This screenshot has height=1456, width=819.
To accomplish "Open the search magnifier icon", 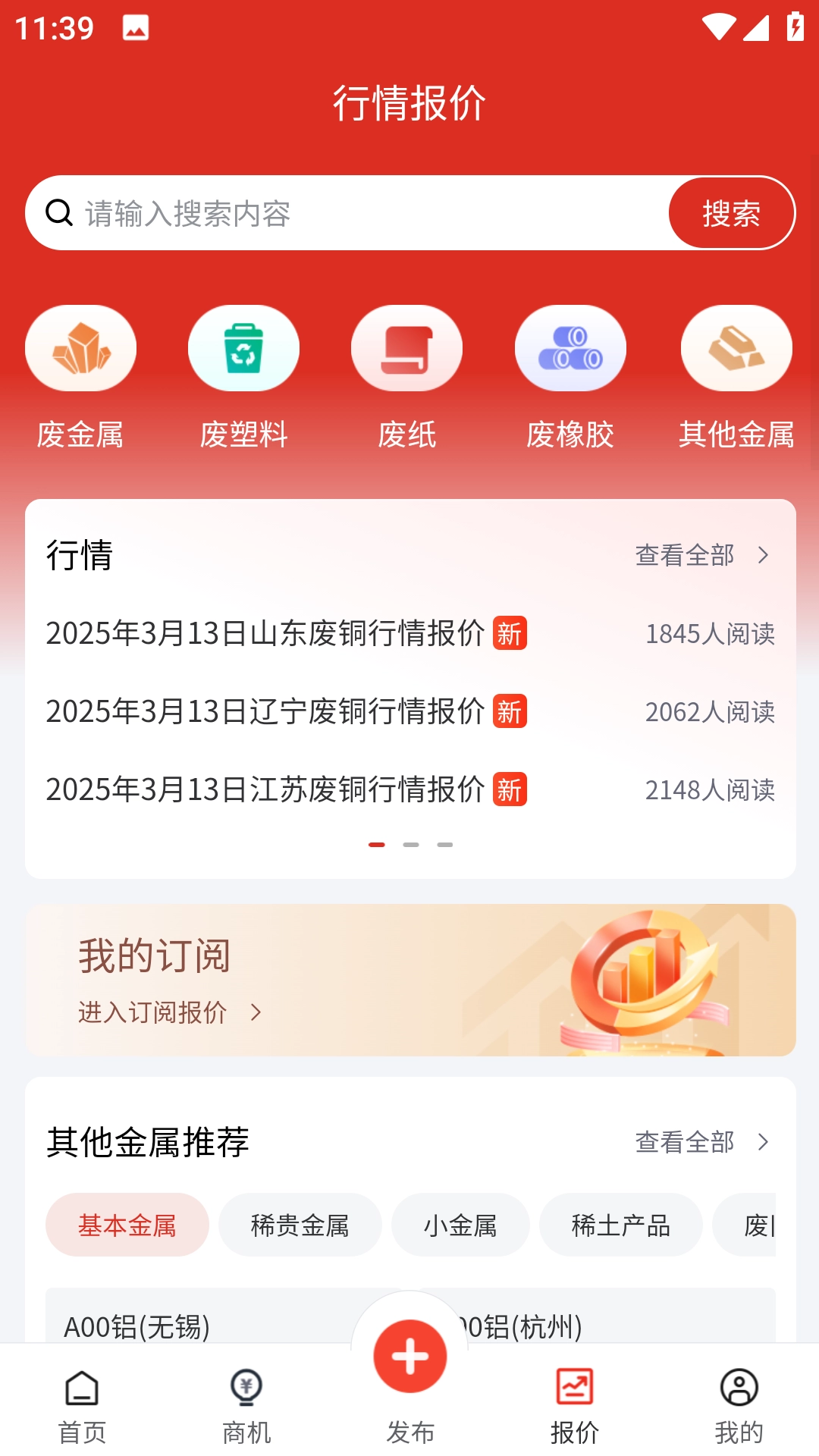I will point(58,213).
